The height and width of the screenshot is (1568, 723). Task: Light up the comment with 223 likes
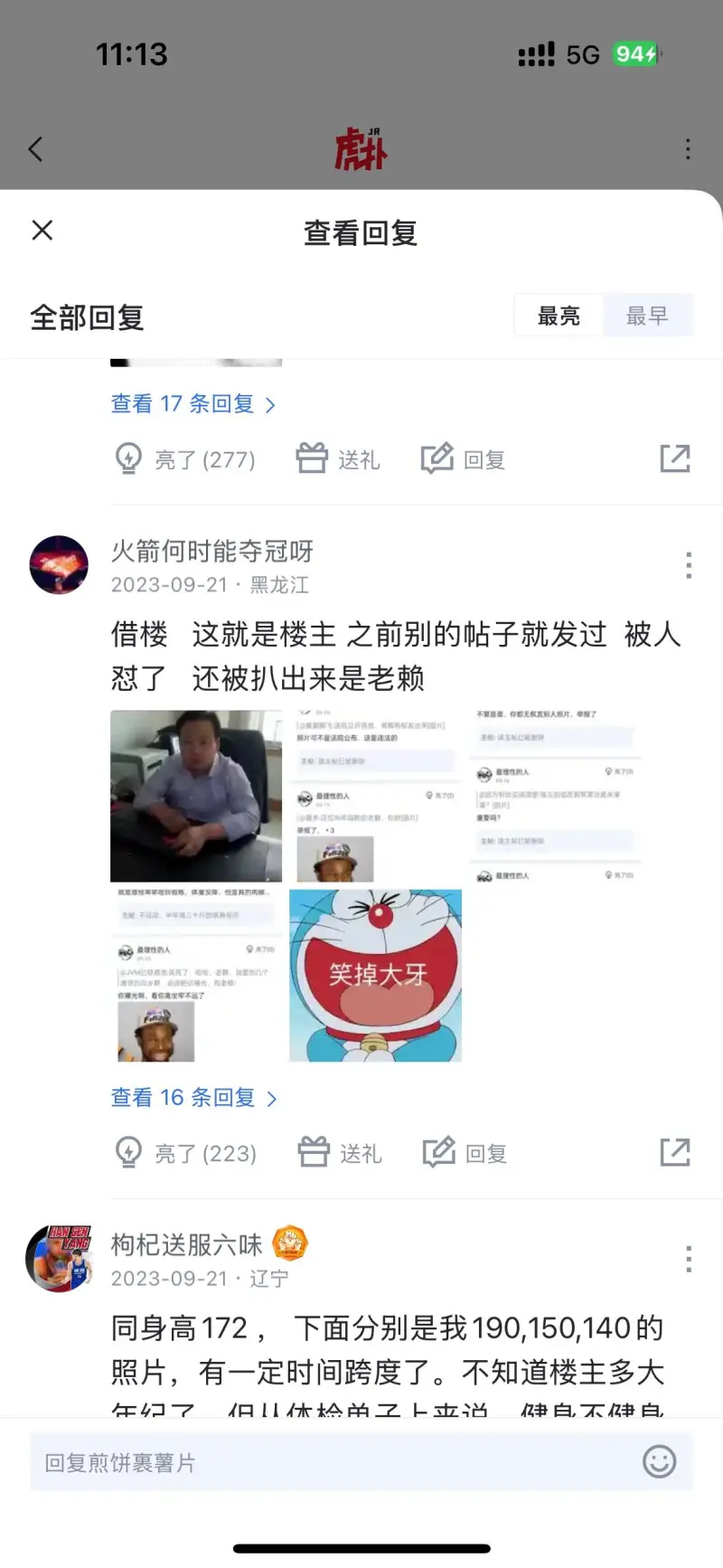pos(186,1153)
